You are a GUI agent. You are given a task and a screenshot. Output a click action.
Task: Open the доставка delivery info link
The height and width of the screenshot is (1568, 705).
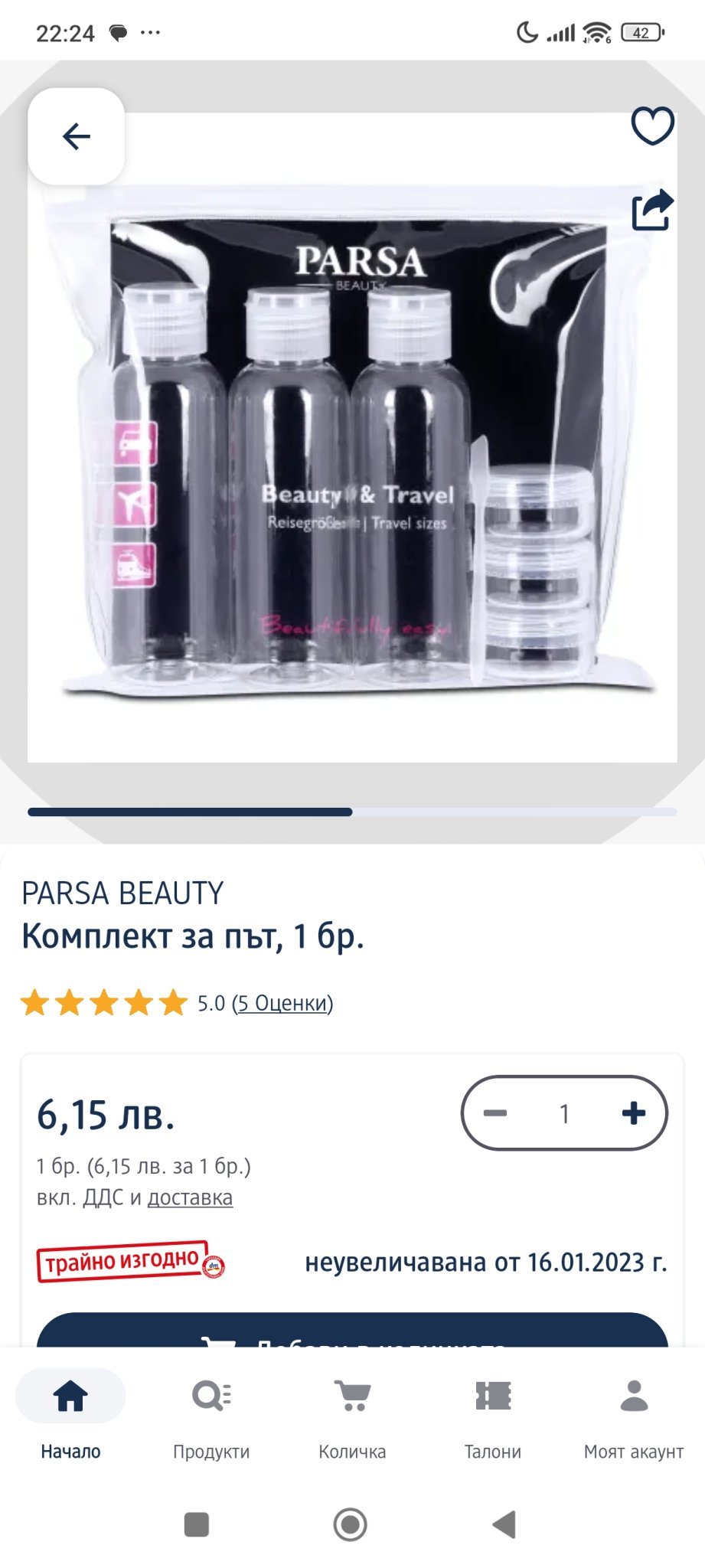(190, 1197)
